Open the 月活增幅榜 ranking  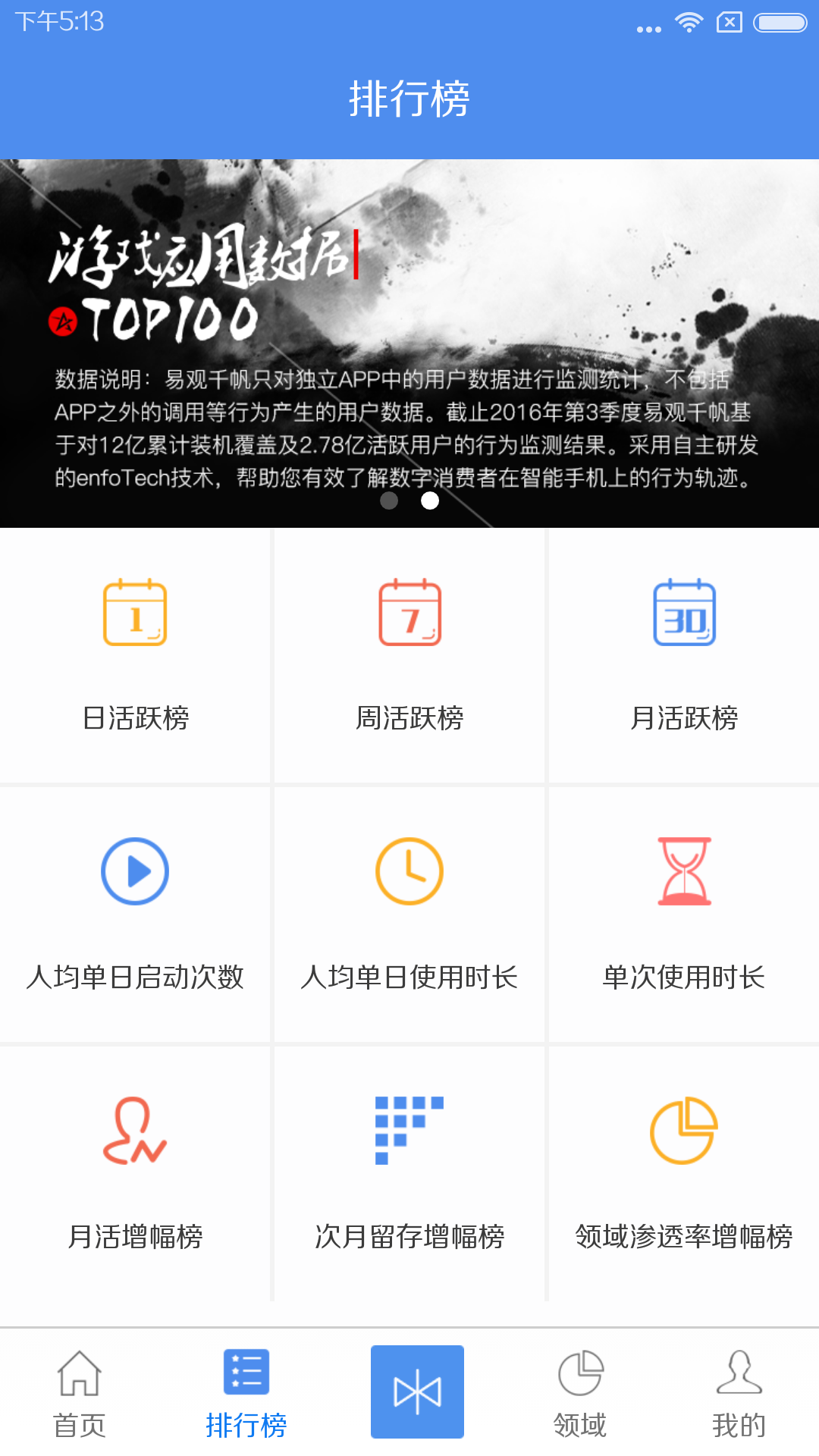pyautogui.click(x=135, y=1173)
